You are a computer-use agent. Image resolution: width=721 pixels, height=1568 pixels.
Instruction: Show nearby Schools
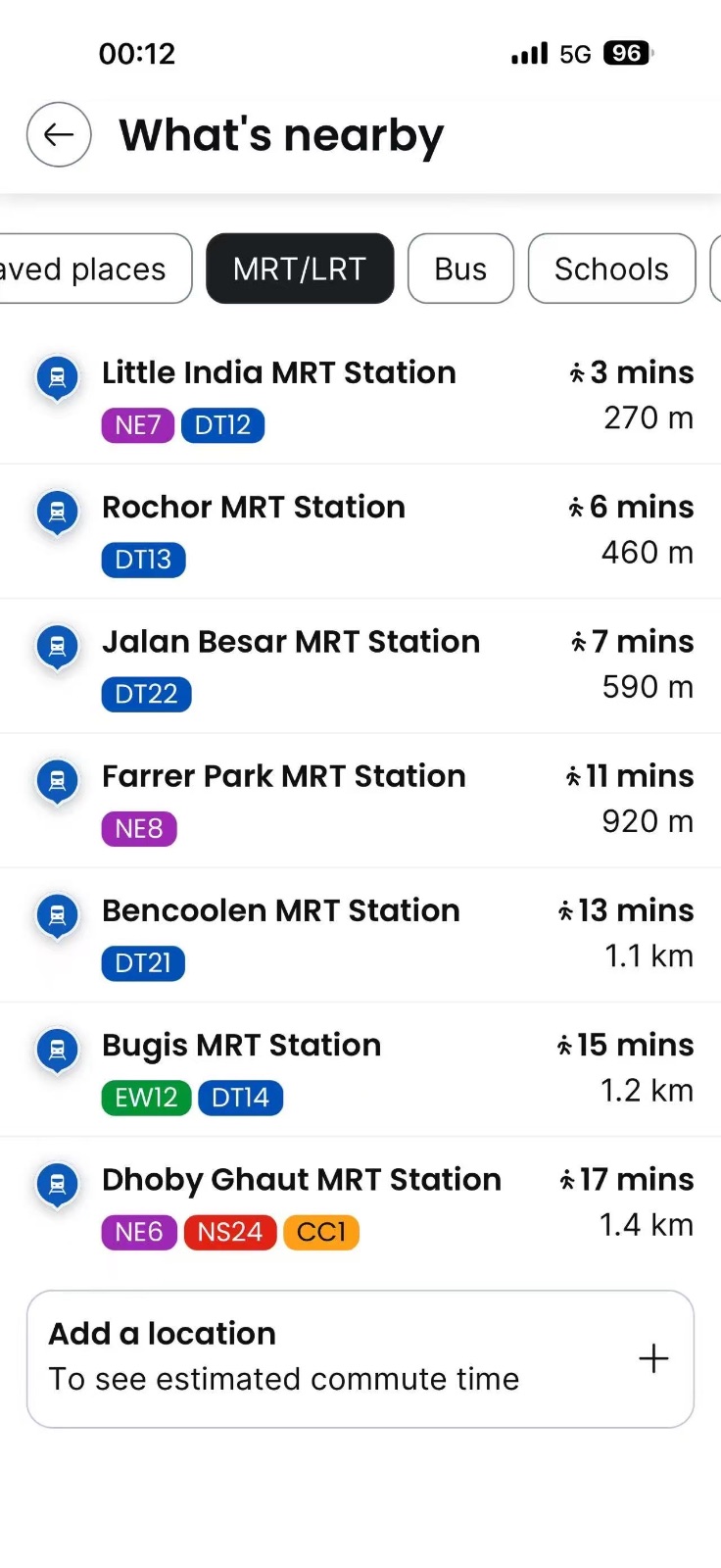click(x=611, y=269)
